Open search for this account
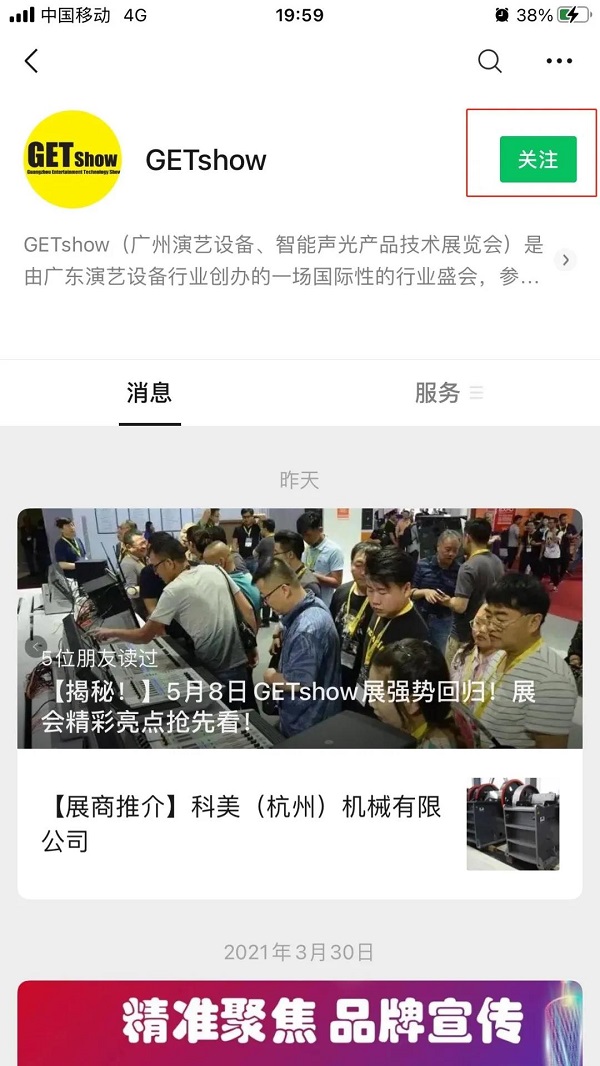Image resolution: width=600 pixels, height=1066 pixels. [x=489, y=61]
